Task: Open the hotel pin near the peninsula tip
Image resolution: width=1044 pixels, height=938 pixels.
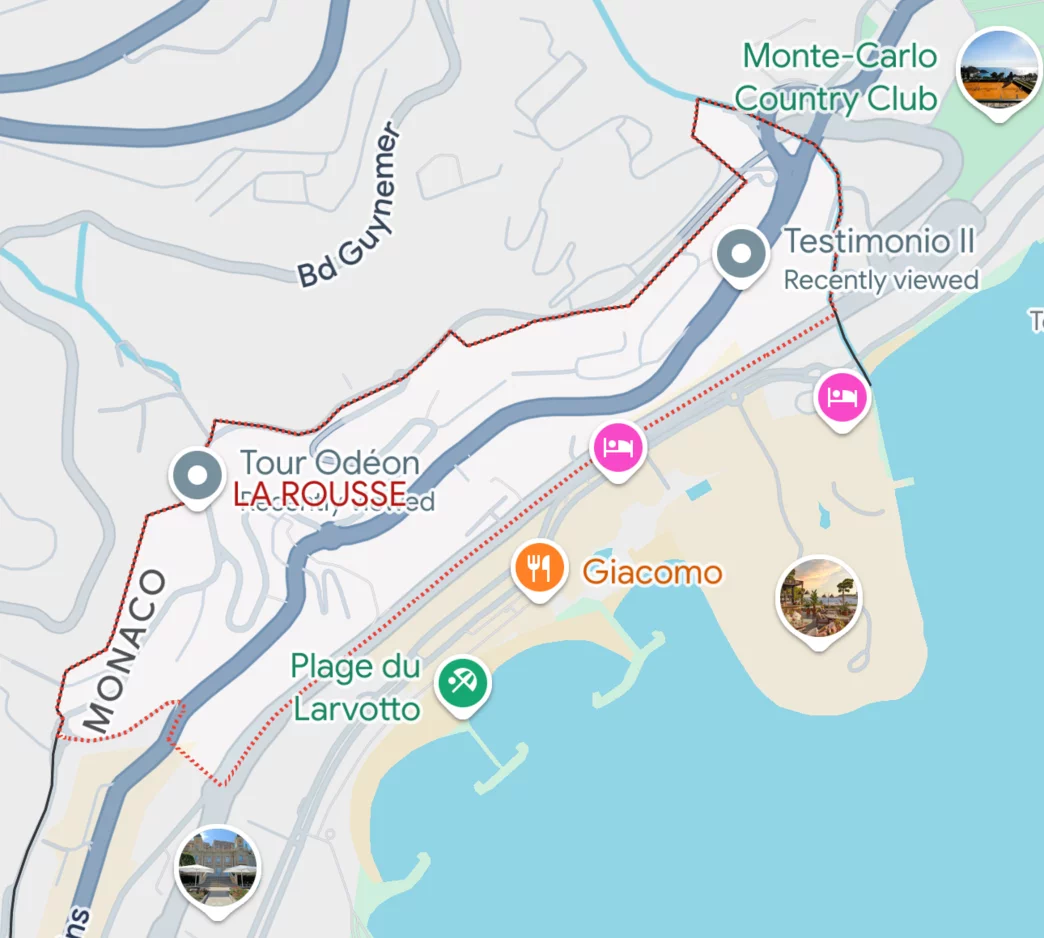Action: pos(843,398)
